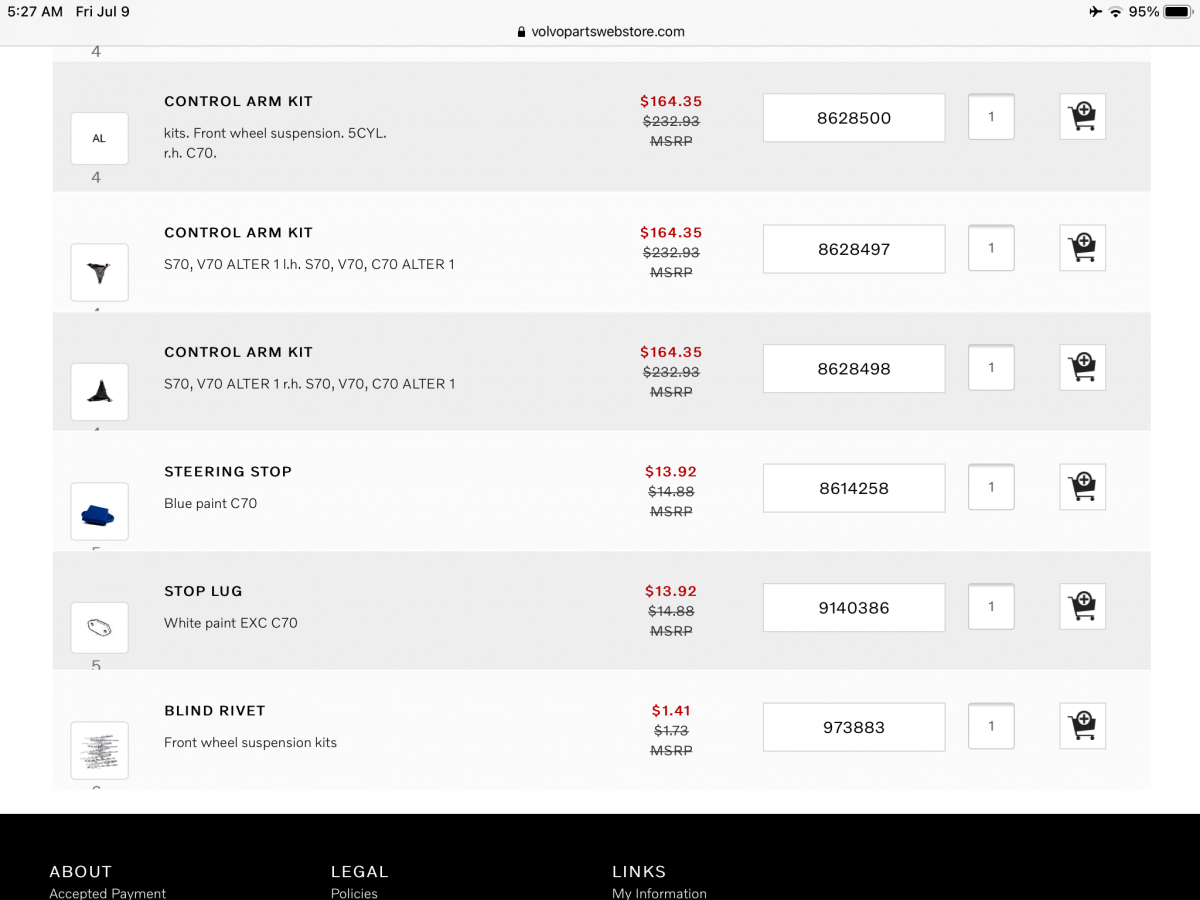View the Blind Rivet thumbnail image
This screenshot has width=1200, height=900.
pyautogui.click(x=99, y=750)
